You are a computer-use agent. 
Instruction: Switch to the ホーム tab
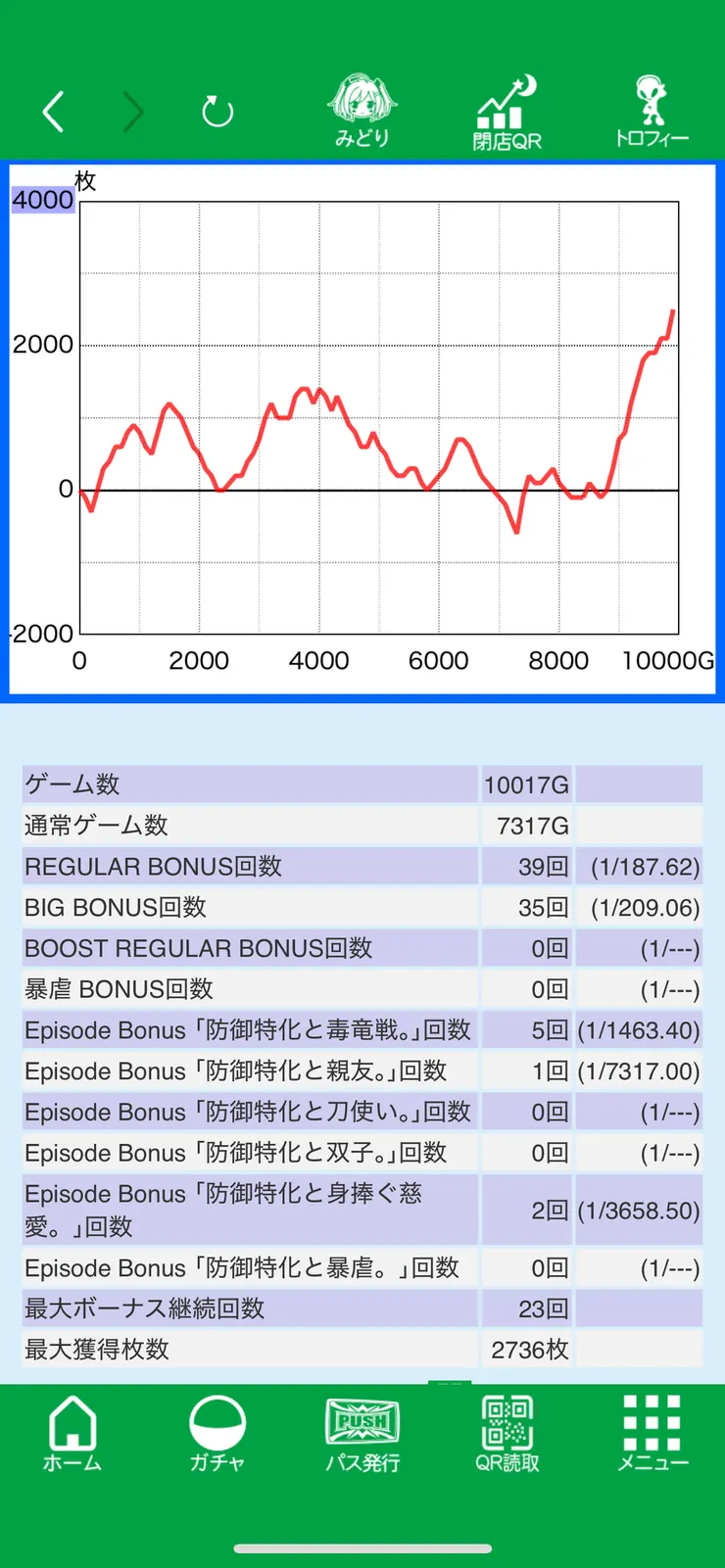tap(72, 1434)
